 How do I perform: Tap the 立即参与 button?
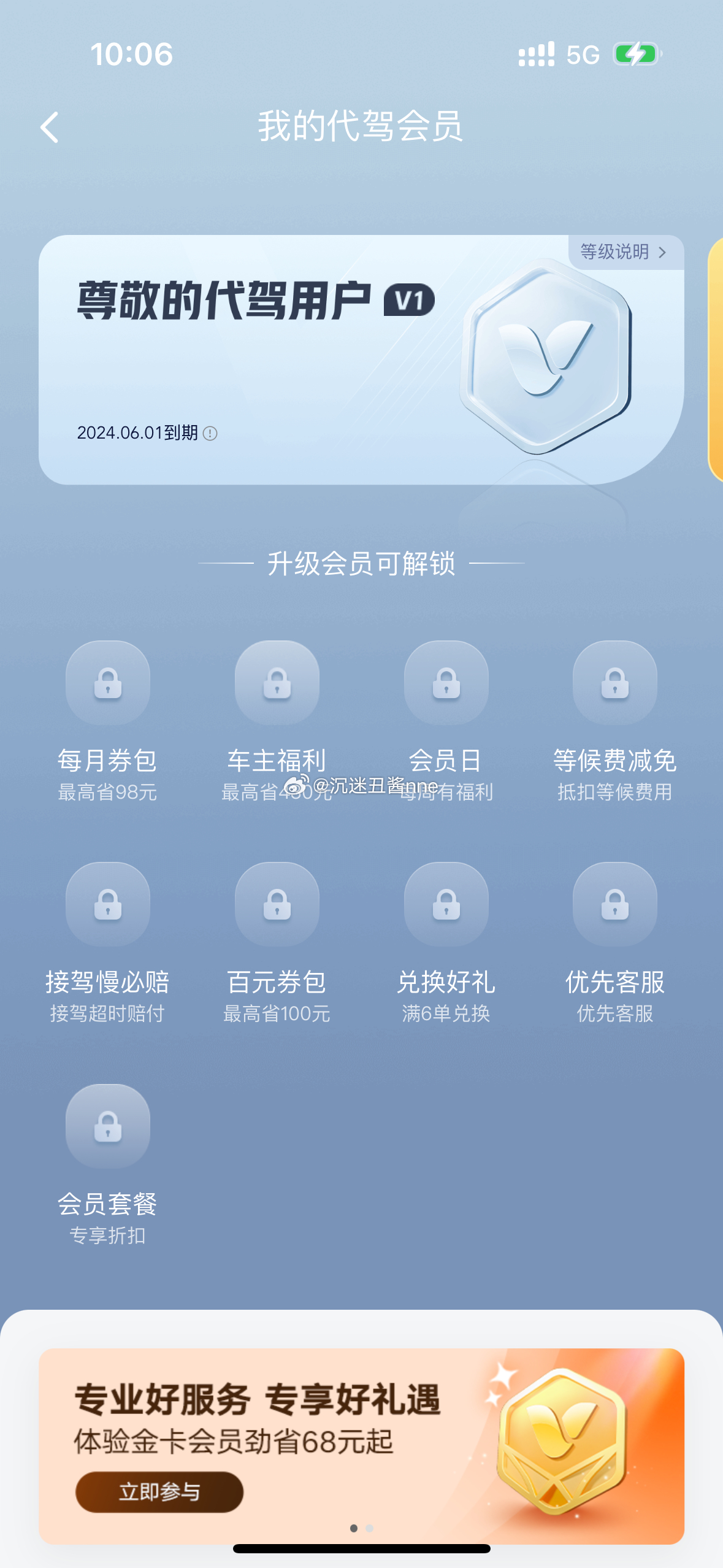pos(159,1492)
